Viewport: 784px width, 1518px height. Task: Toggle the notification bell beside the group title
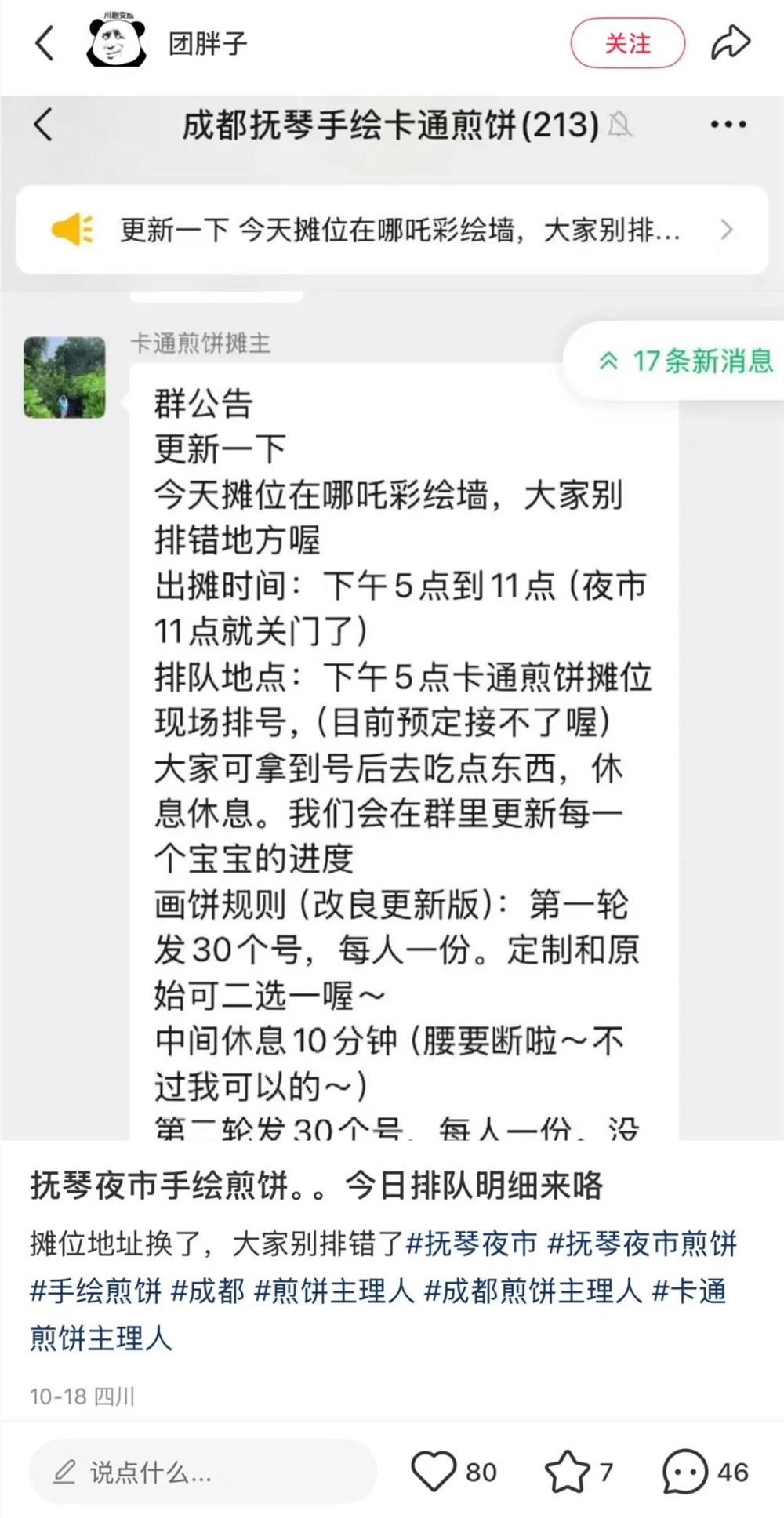pos(620,123)
